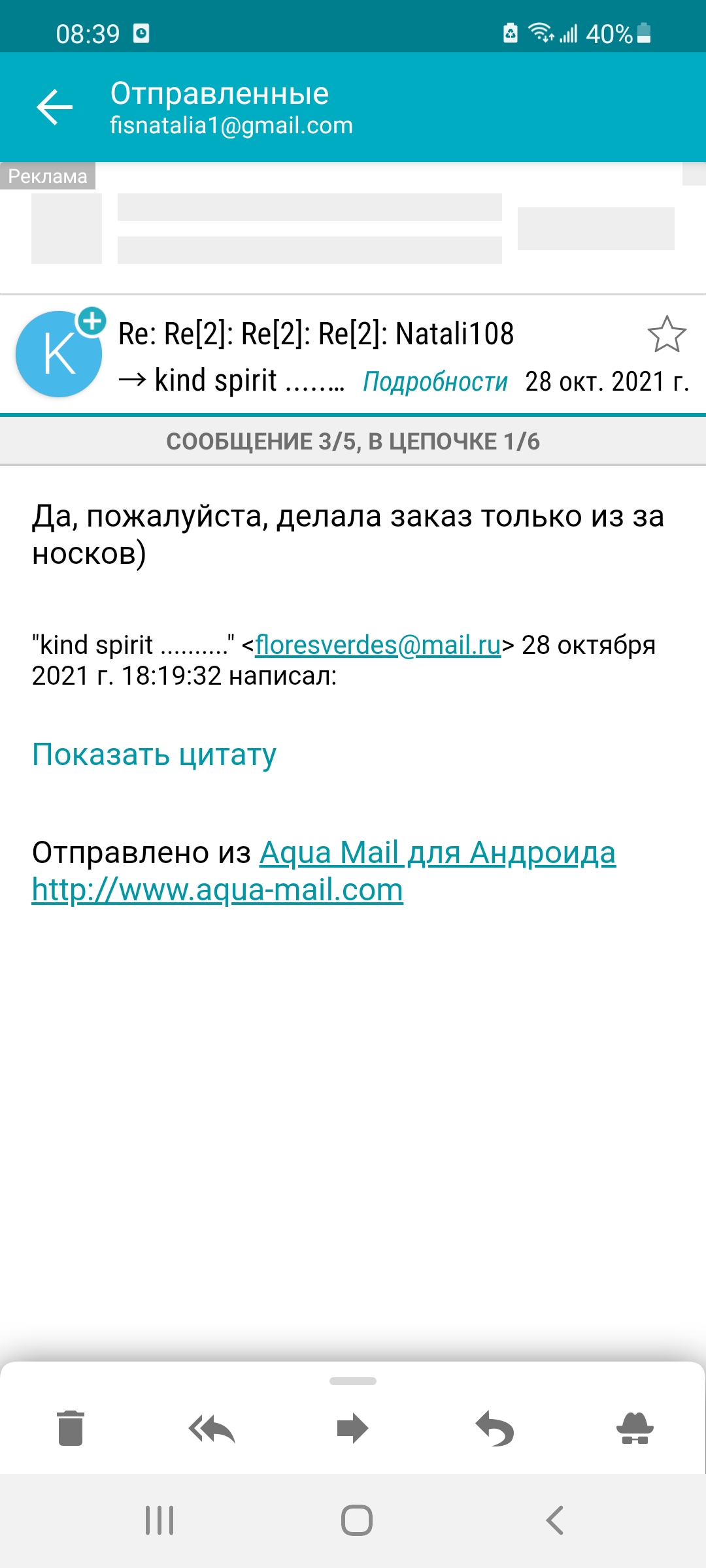This screenshot has height=1568, width=706.
Task: Open the http://www.aqua-mail.com link
Action: 218,890
